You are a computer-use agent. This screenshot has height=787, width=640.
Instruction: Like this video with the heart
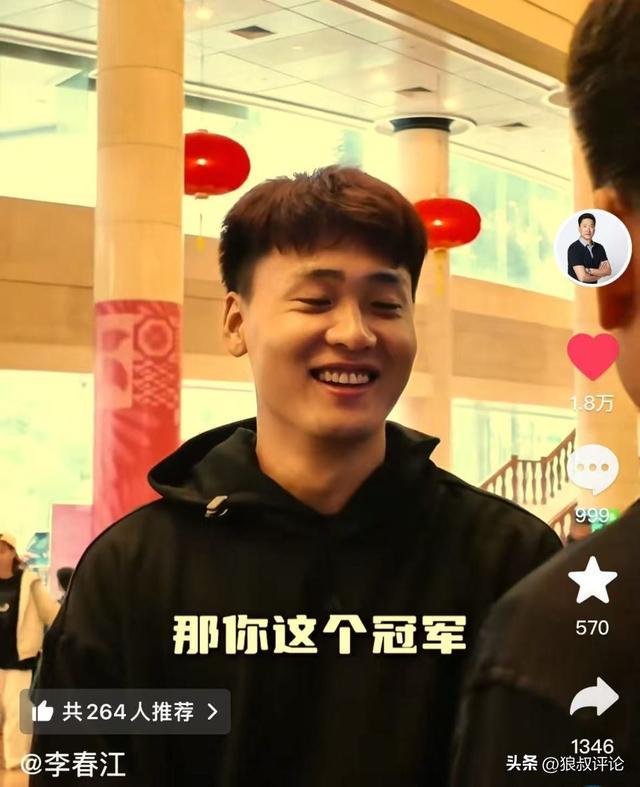[592, 356]
